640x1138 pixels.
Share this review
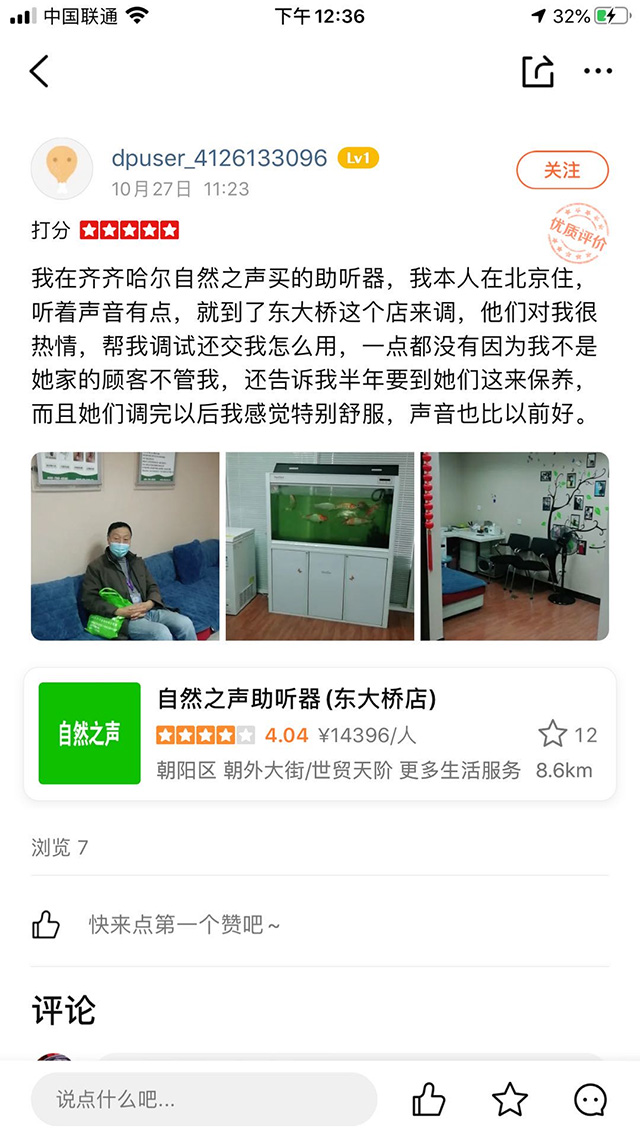pyautogui.click(x=537, y=71)
